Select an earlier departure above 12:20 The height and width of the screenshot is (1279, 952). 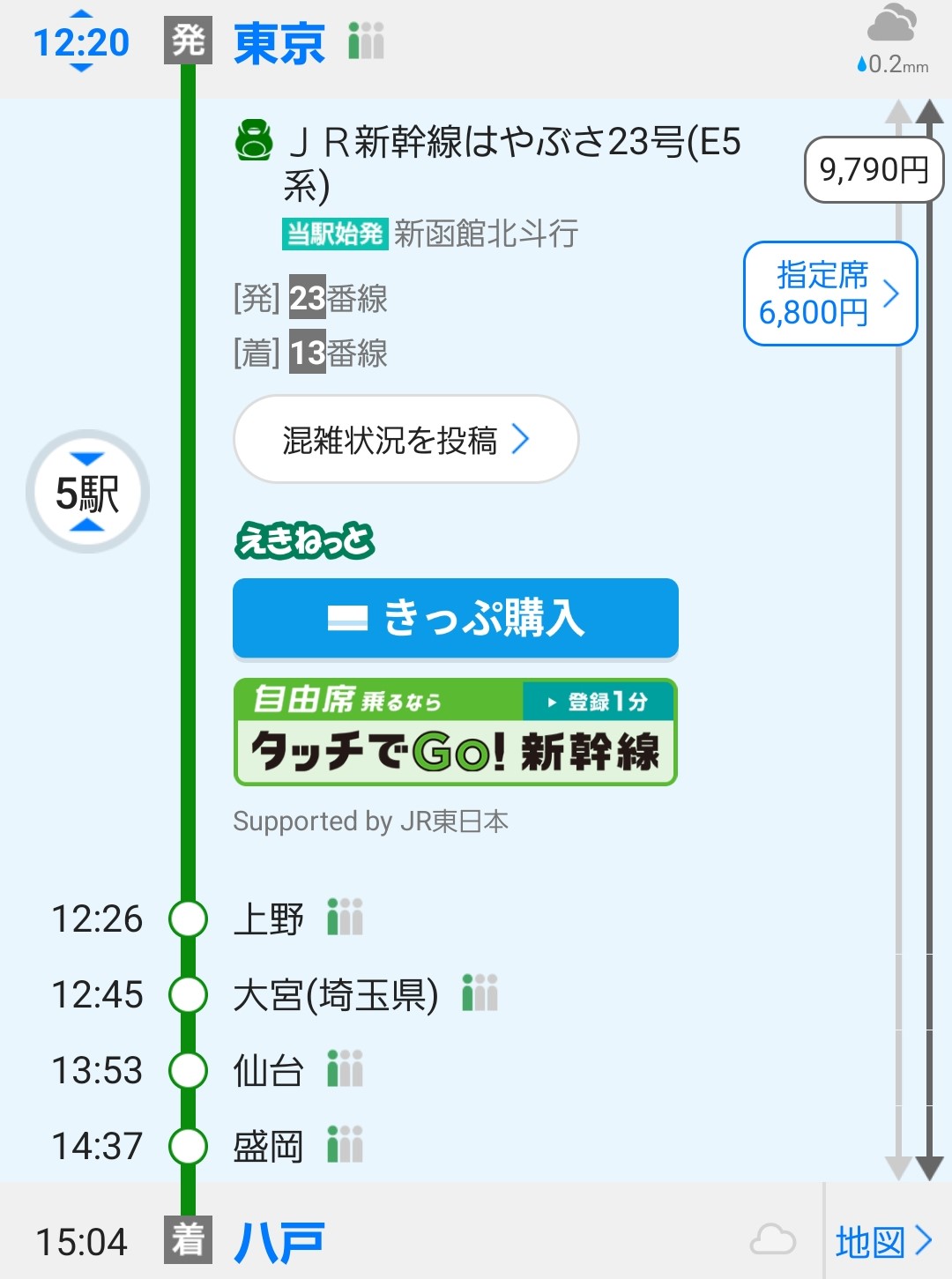[x=81, y=15]
